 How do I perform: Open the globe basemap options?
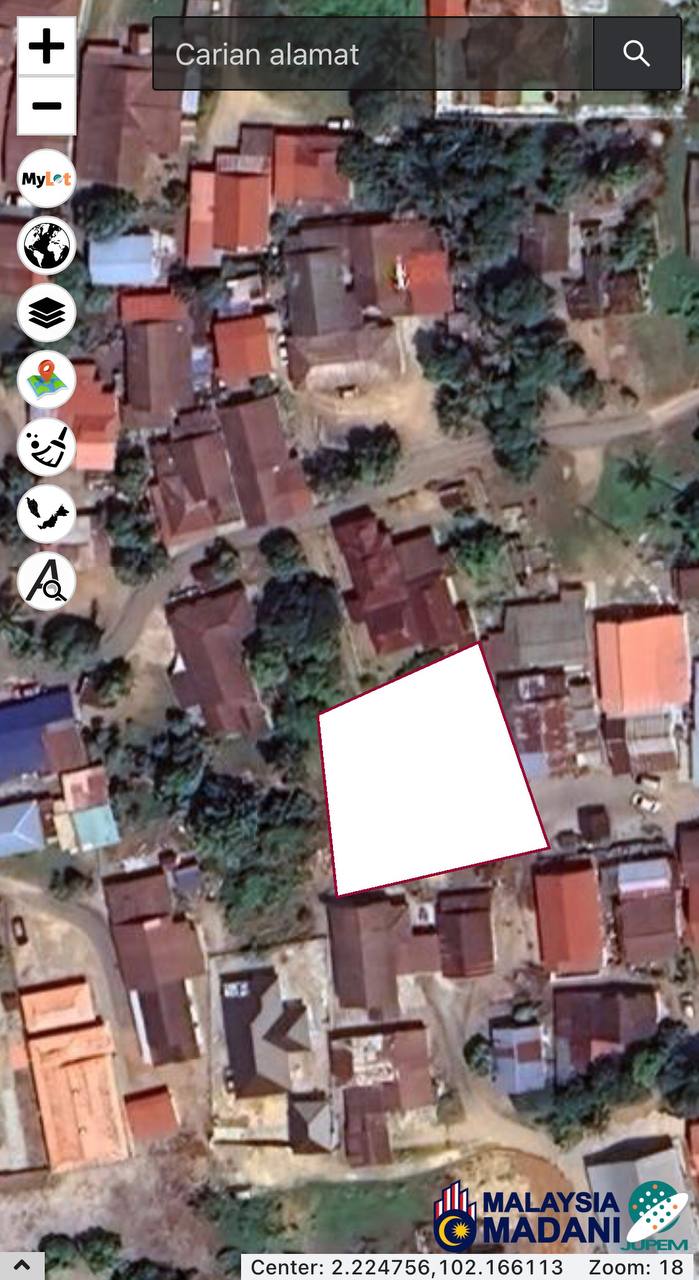point(46,245)
